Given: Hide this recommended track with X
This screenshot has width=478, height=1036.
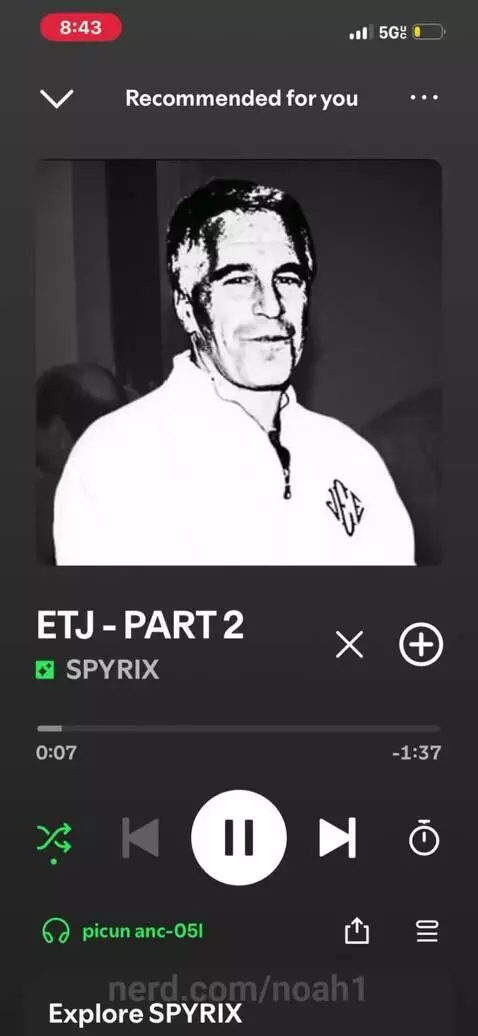Looking at the screenshot, I should (x=349, y=644).
